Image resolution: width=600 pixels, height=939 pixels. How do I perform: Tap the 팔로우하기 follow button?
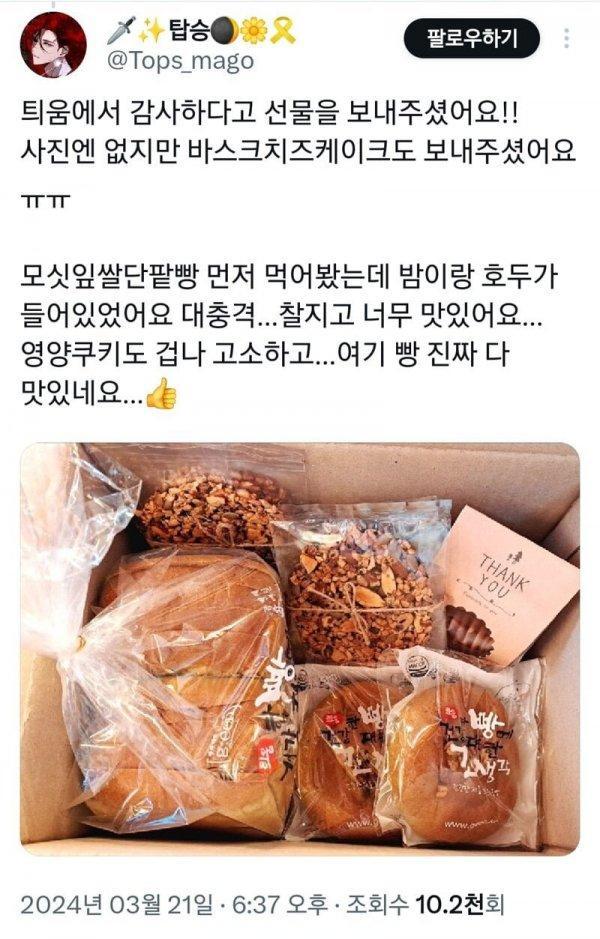(471, 39)
